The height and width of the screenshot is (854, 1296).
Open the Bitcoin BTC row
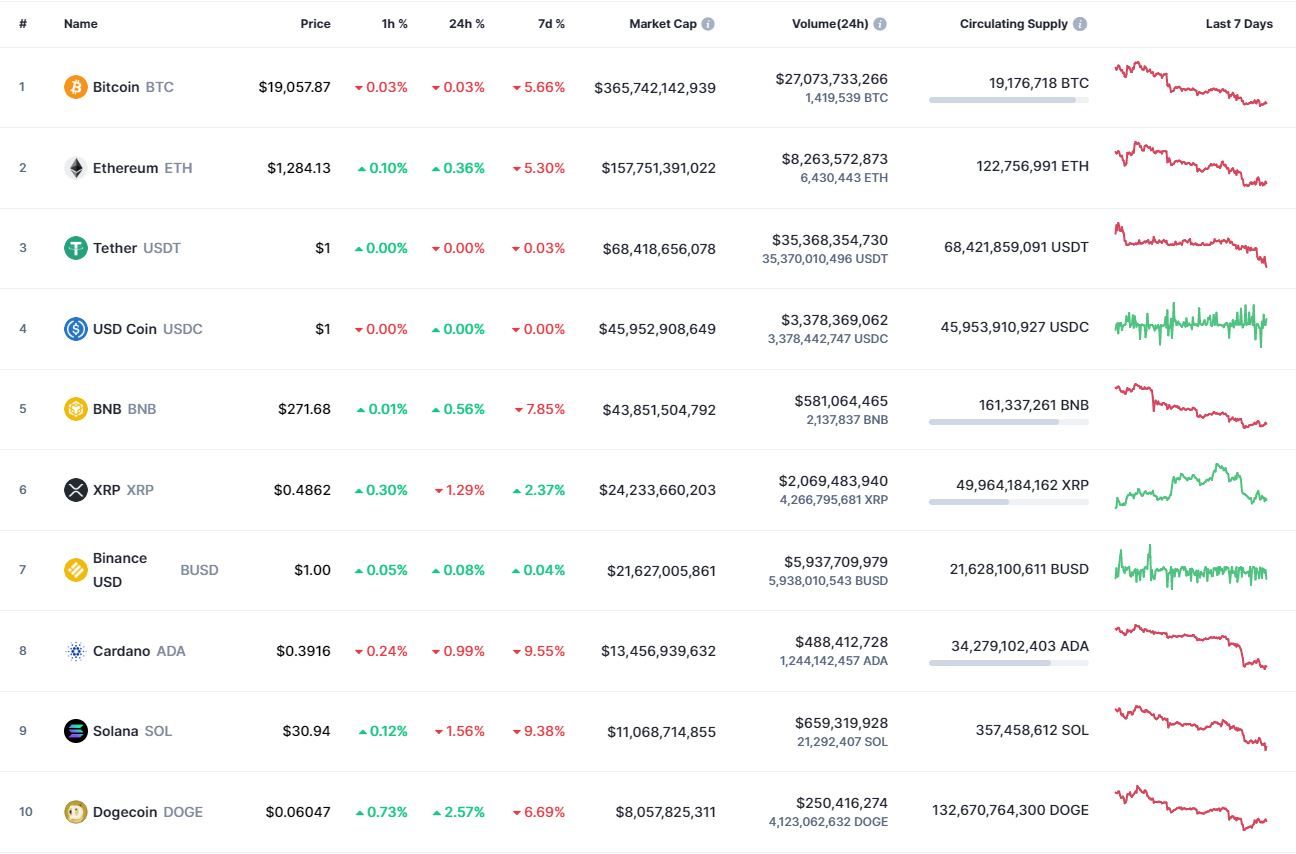click(x=116, y=87)
